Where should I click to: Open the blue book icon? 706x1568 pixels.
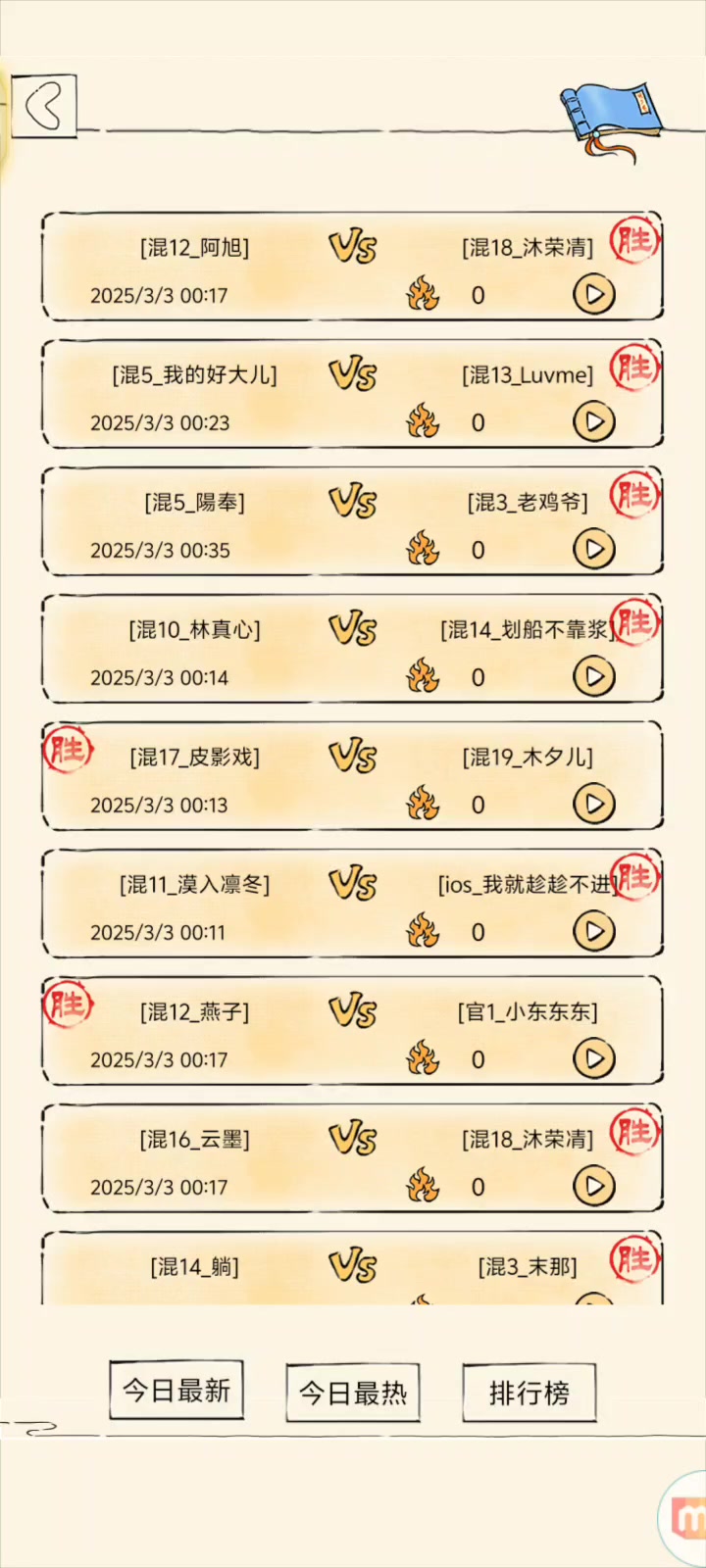(x=610, y=118)
